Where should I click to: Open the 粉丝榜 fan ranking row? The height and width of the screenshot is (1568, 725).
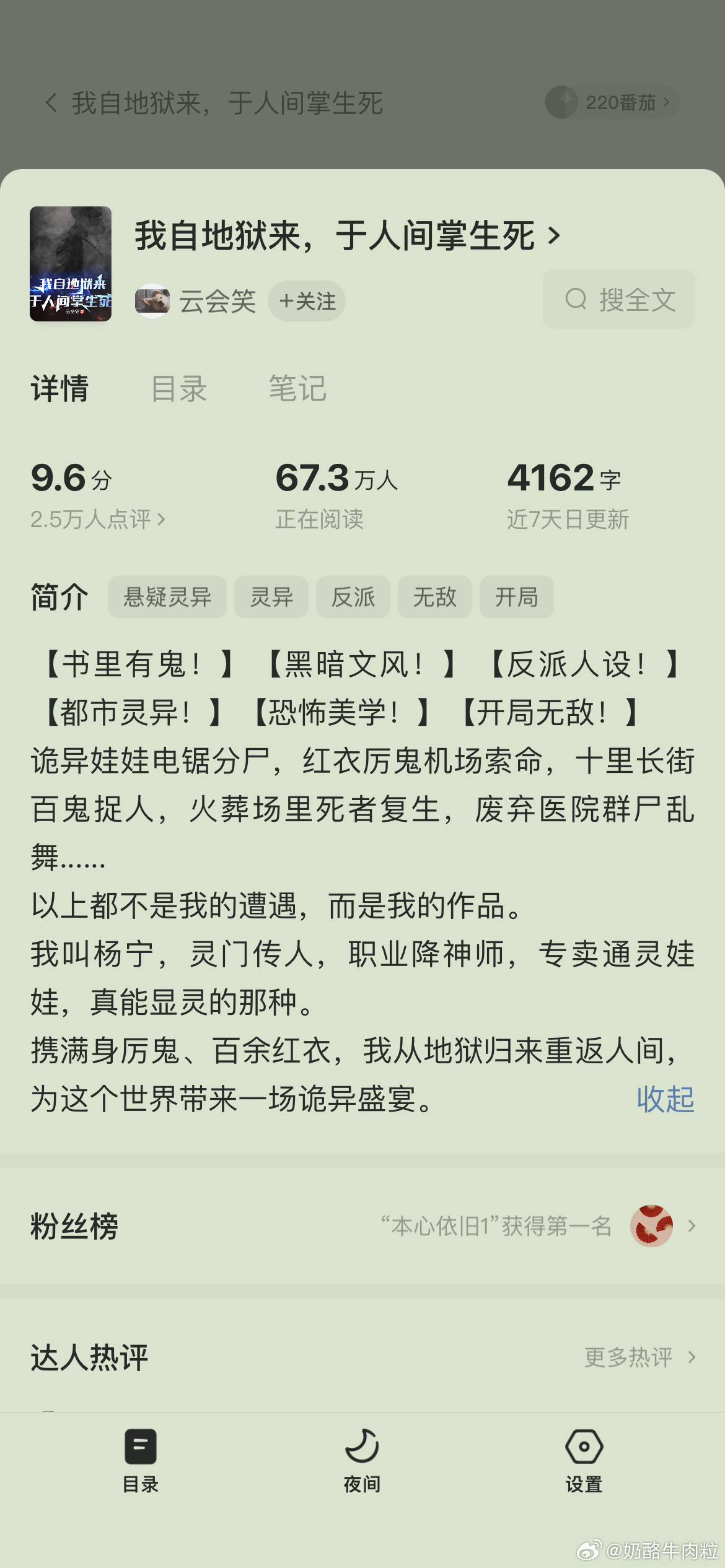(362, 1226)
